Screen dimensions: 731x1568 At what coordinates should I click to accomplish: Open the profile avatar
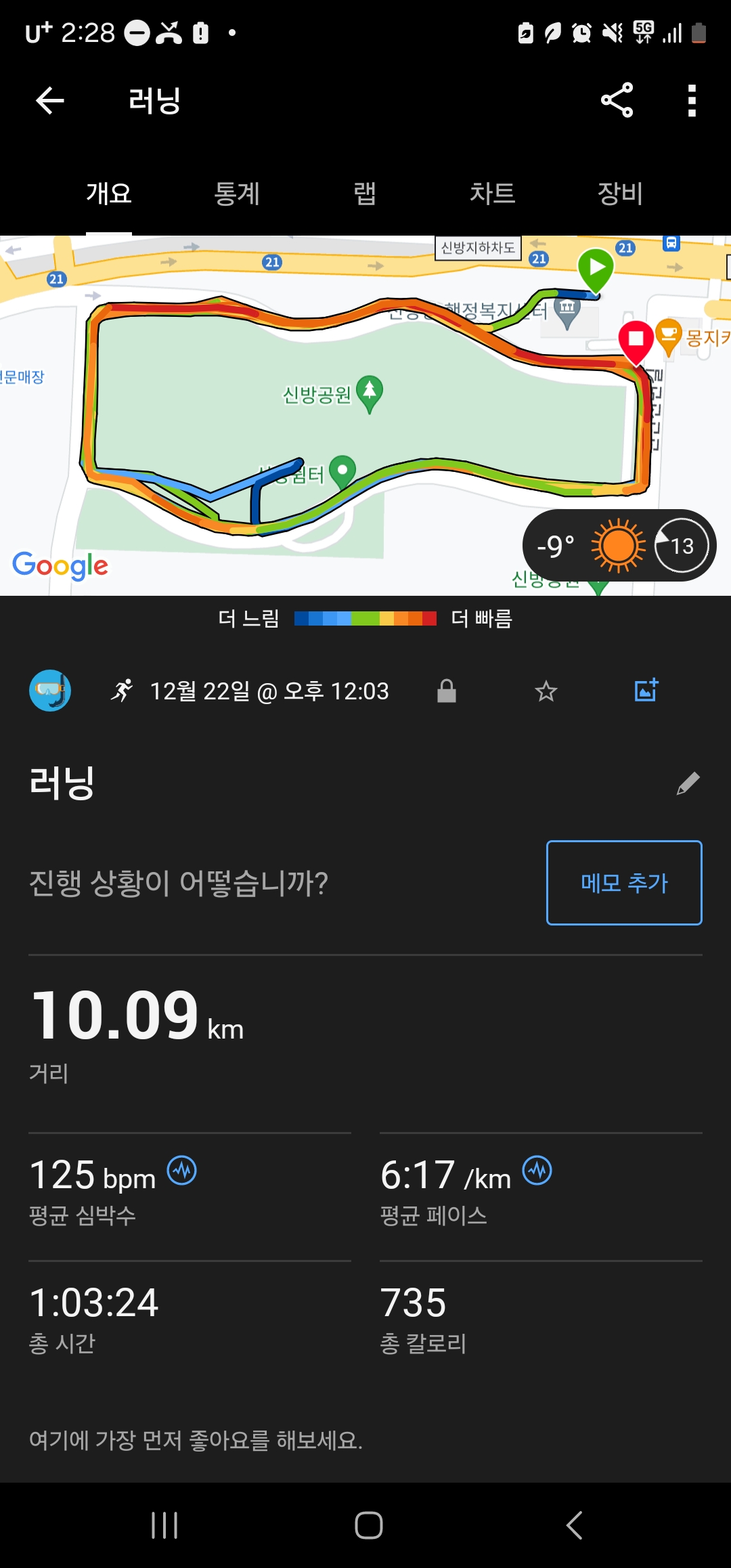click(50, 691)
